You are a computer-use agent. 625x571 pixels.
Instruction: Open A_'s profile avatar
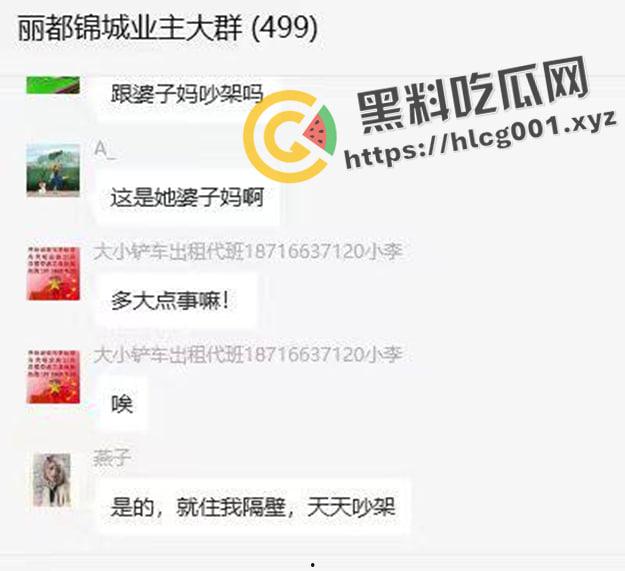tap(53, 170)
